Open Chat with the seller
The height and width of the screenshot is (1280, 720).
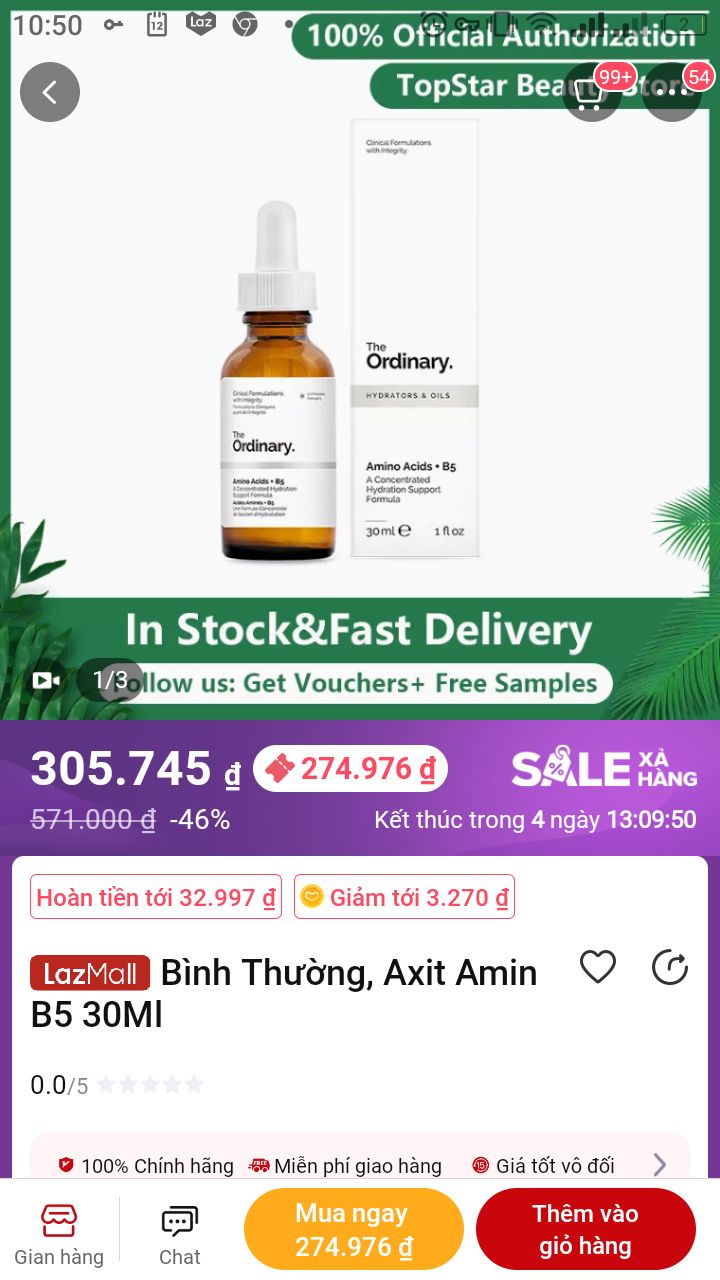[x=180, y=1234]
